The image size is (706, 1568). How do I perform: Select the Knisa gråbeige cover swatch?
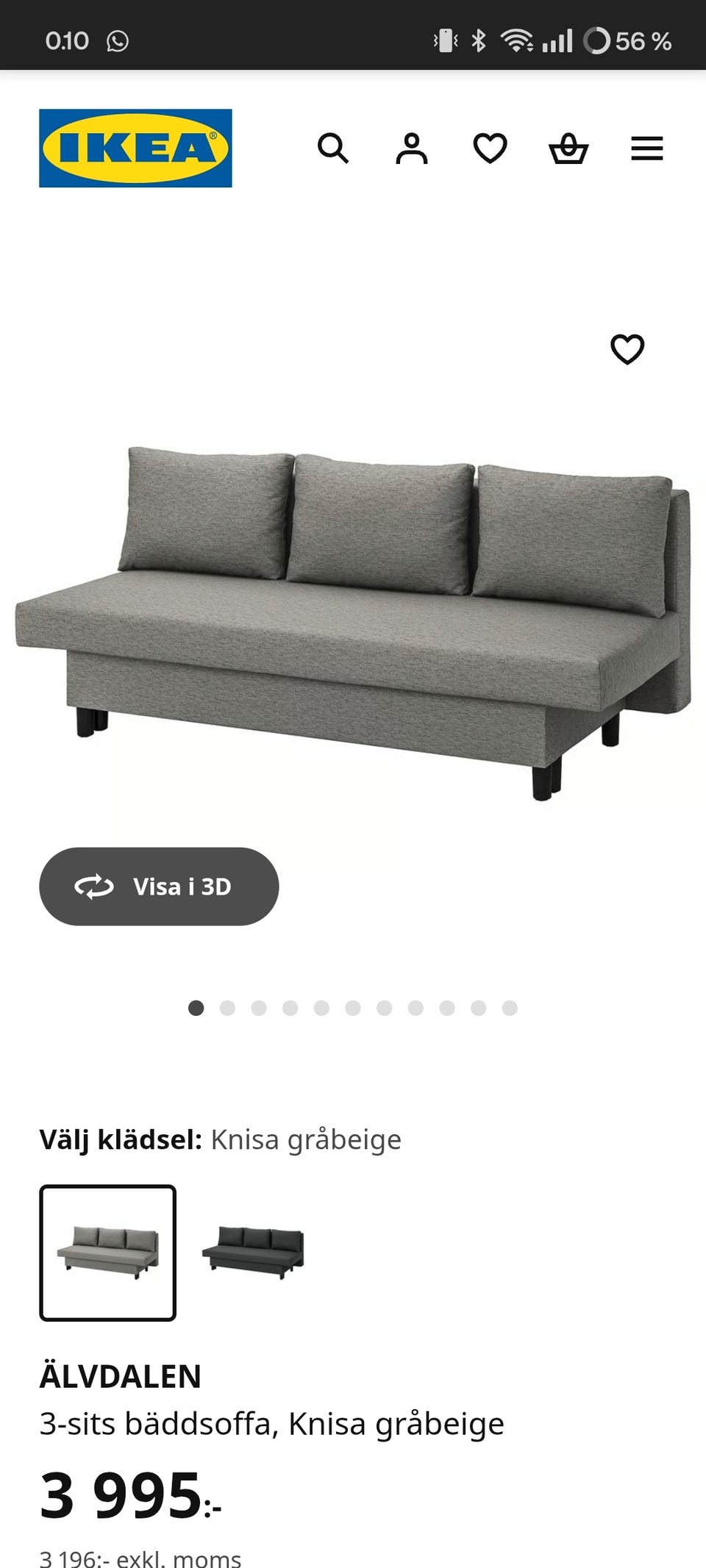(108, 1253)
